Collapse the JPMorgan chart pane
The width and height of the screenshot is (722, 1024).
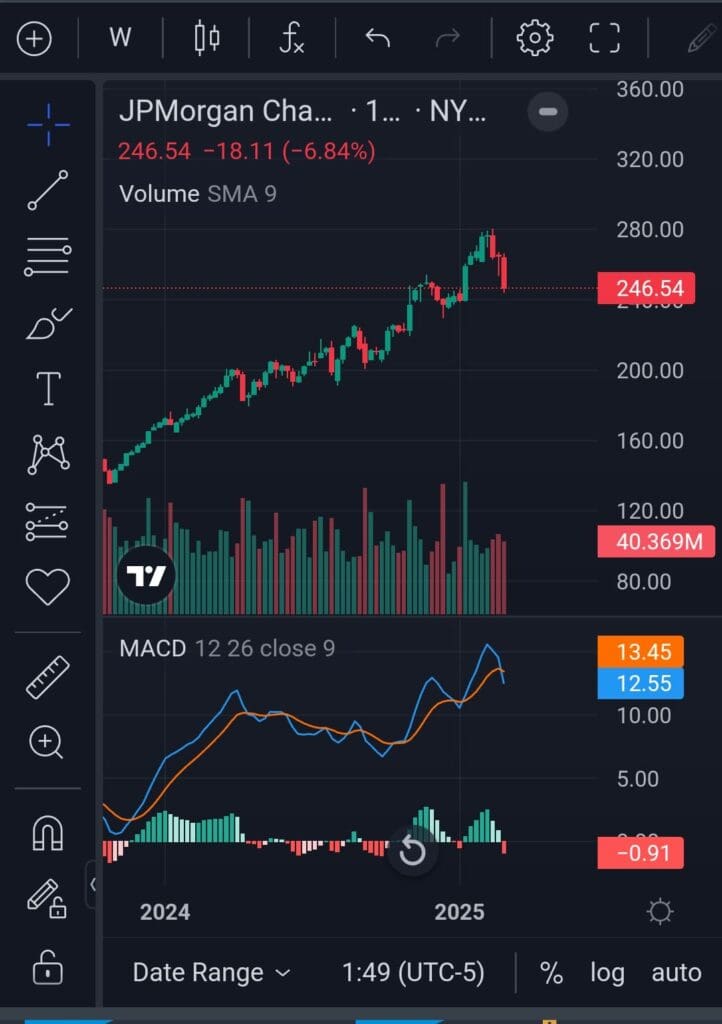(x=547, y=112)
